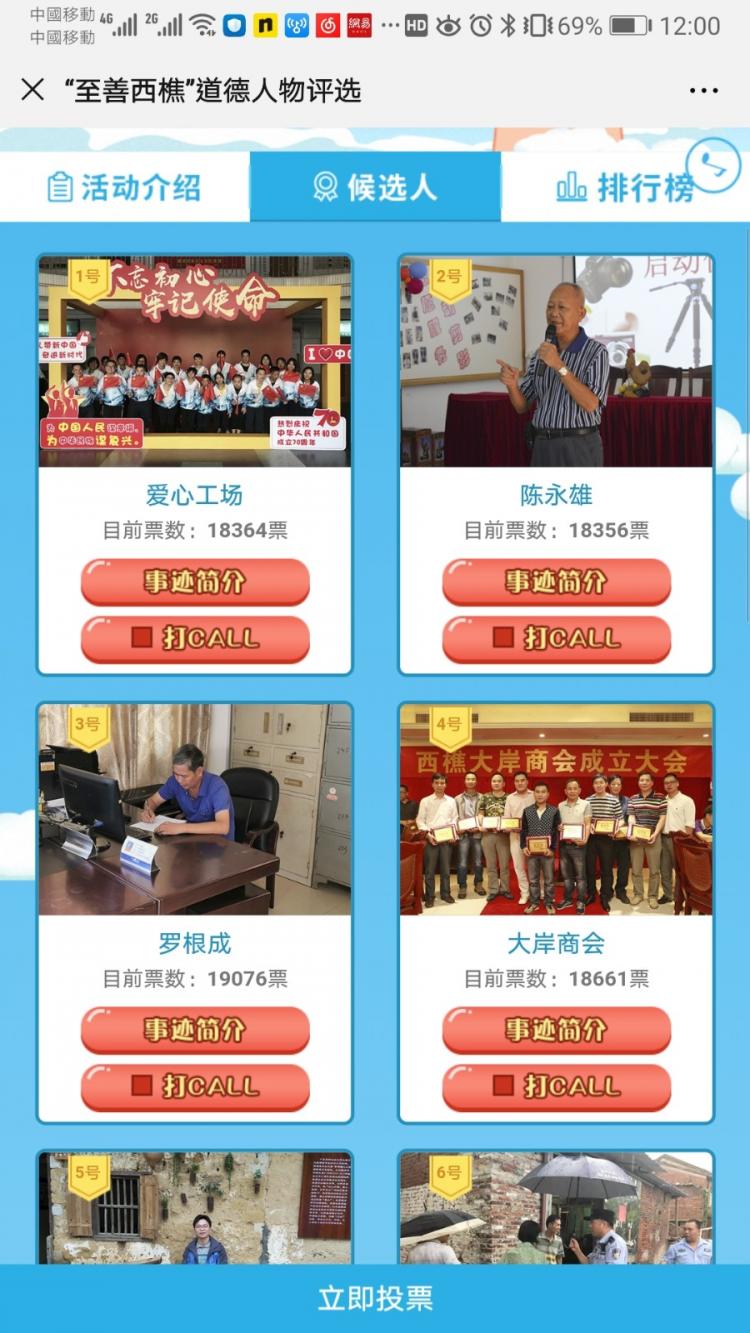The height and width of the screenshot is (1333, 750).
Task: Tap the floating customer service phone icon
Action: click(x=714, y=165)
